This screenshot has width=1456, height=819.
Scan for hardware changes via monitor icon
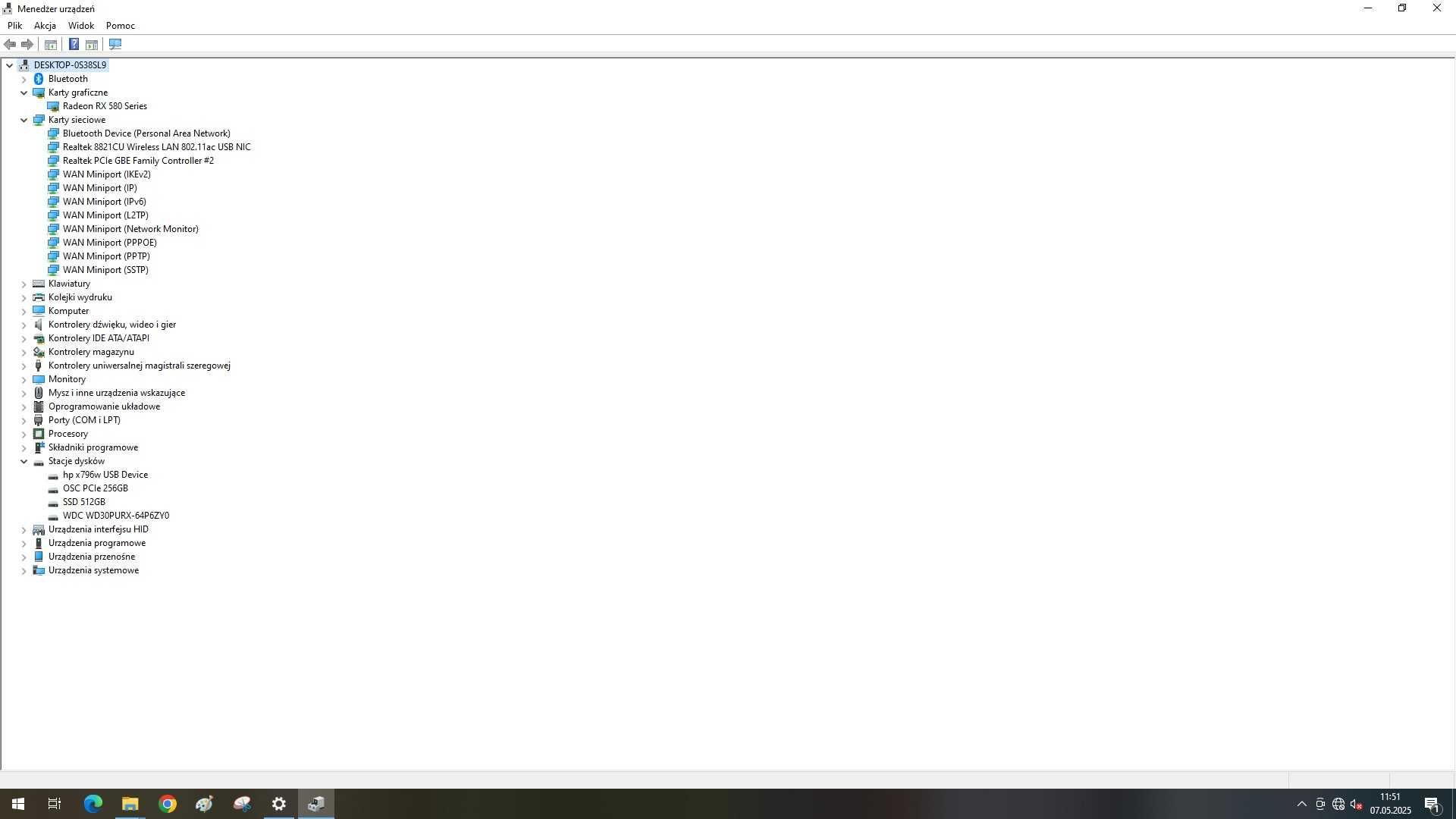(x=115, y=44)
